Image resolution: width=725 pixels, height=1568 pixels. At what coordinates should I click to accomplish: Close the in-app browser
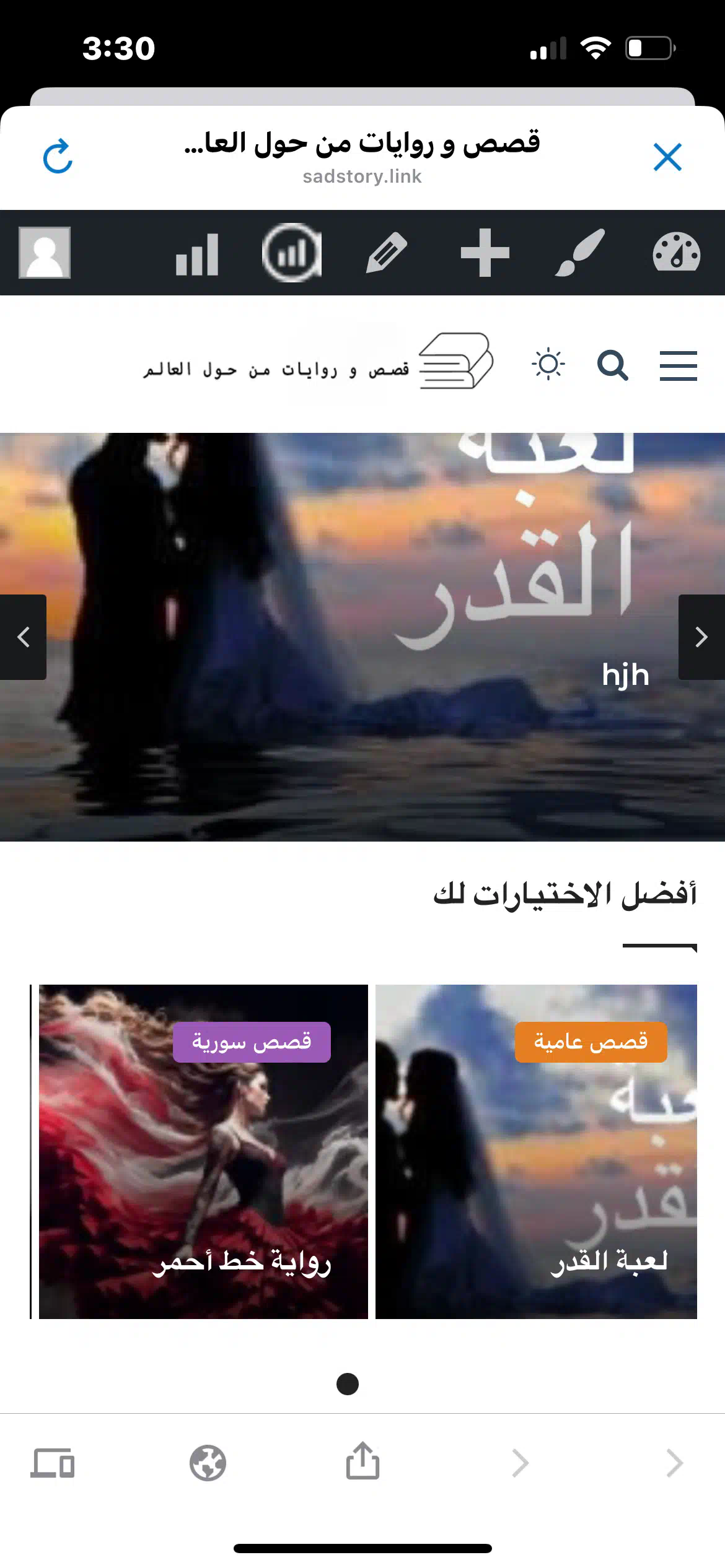click(667, 157)
